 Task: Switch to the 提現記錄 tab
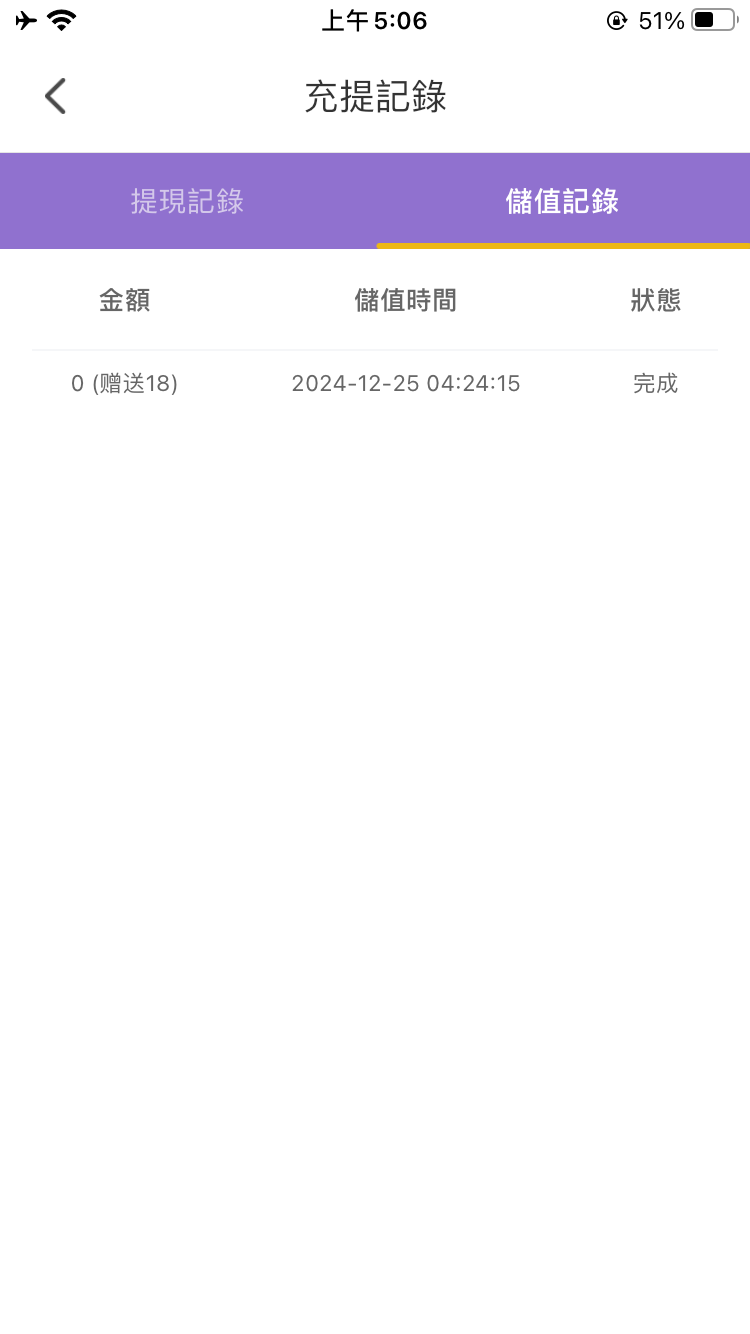187,201
